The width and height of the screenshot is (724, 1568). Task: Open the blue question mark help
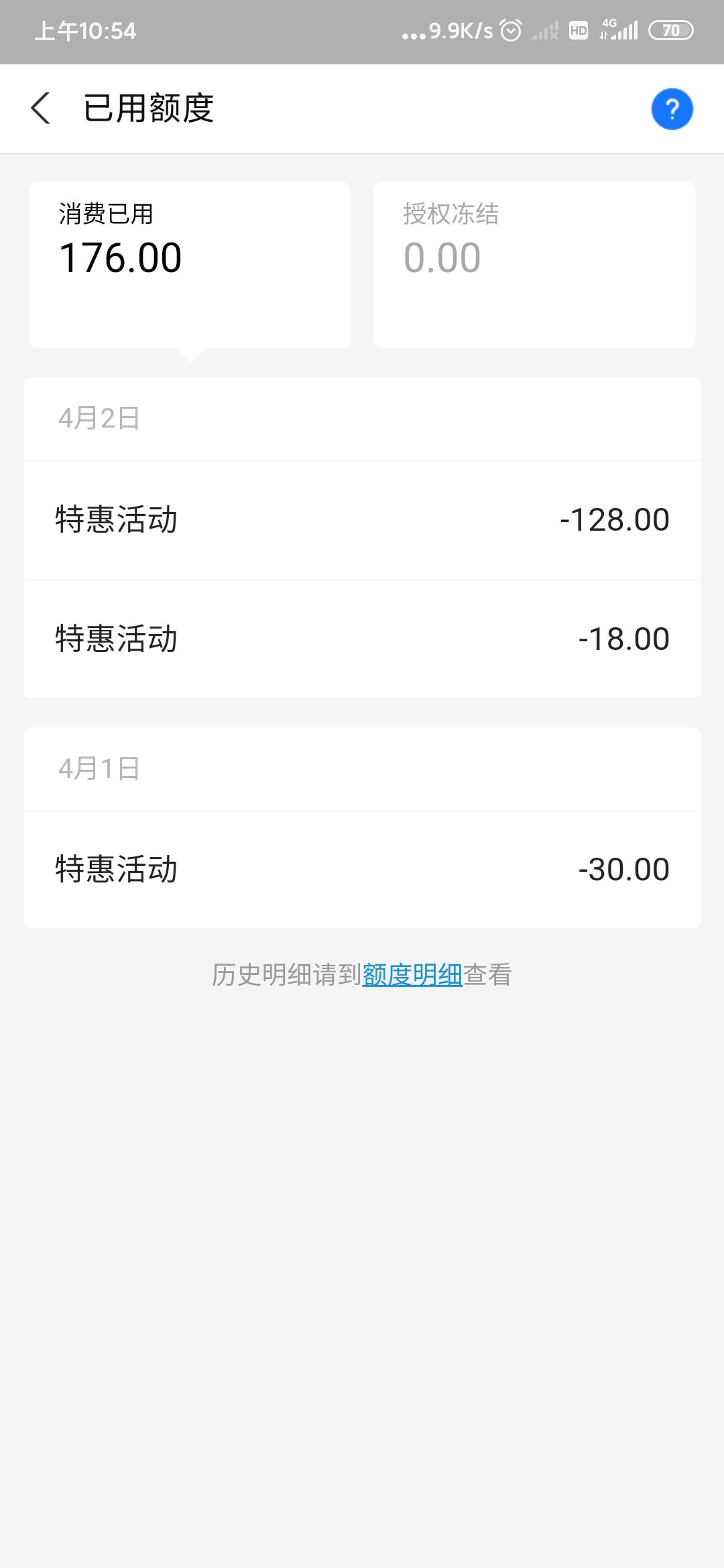(672, 109)
